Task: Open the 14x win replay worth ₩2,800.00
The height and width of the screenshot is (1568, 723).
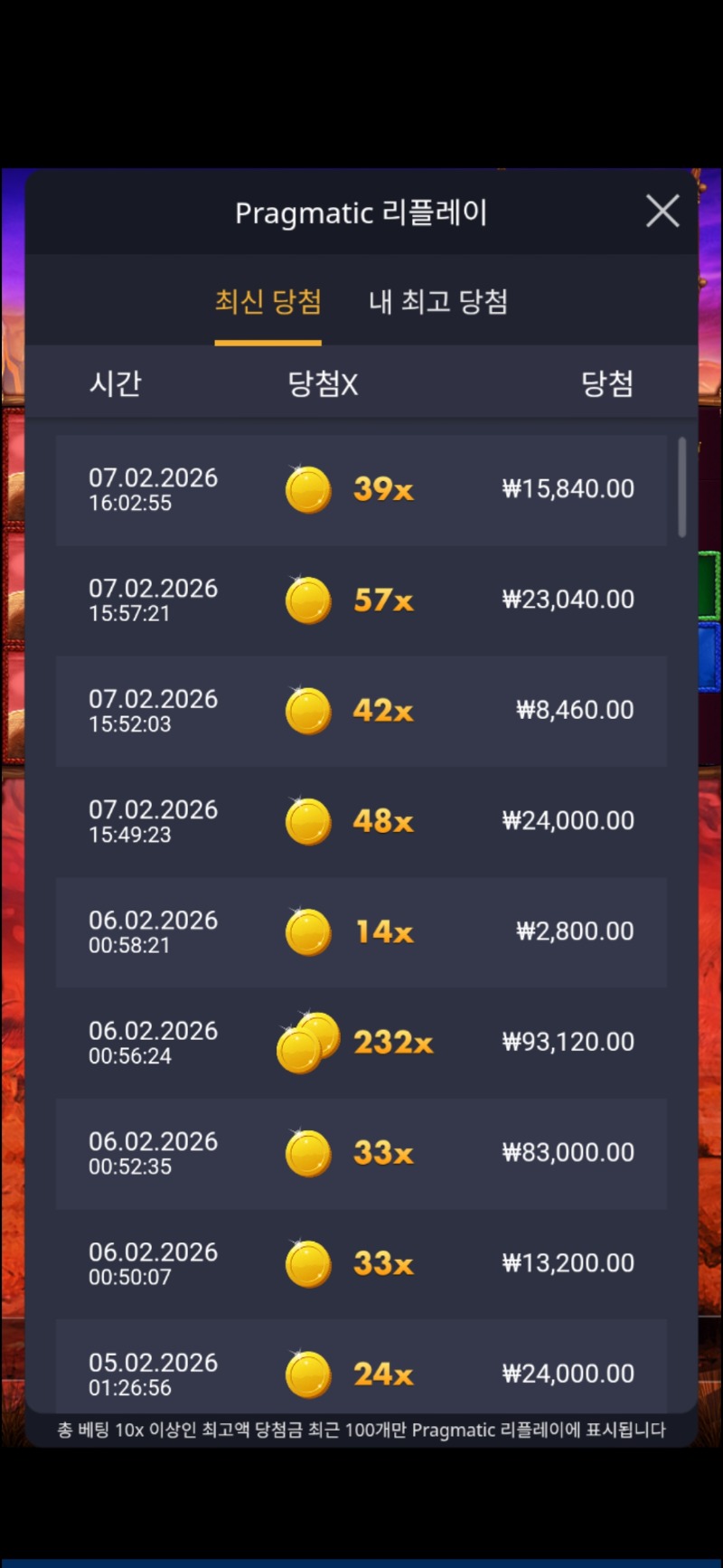Action: click(x=361, y=931)
